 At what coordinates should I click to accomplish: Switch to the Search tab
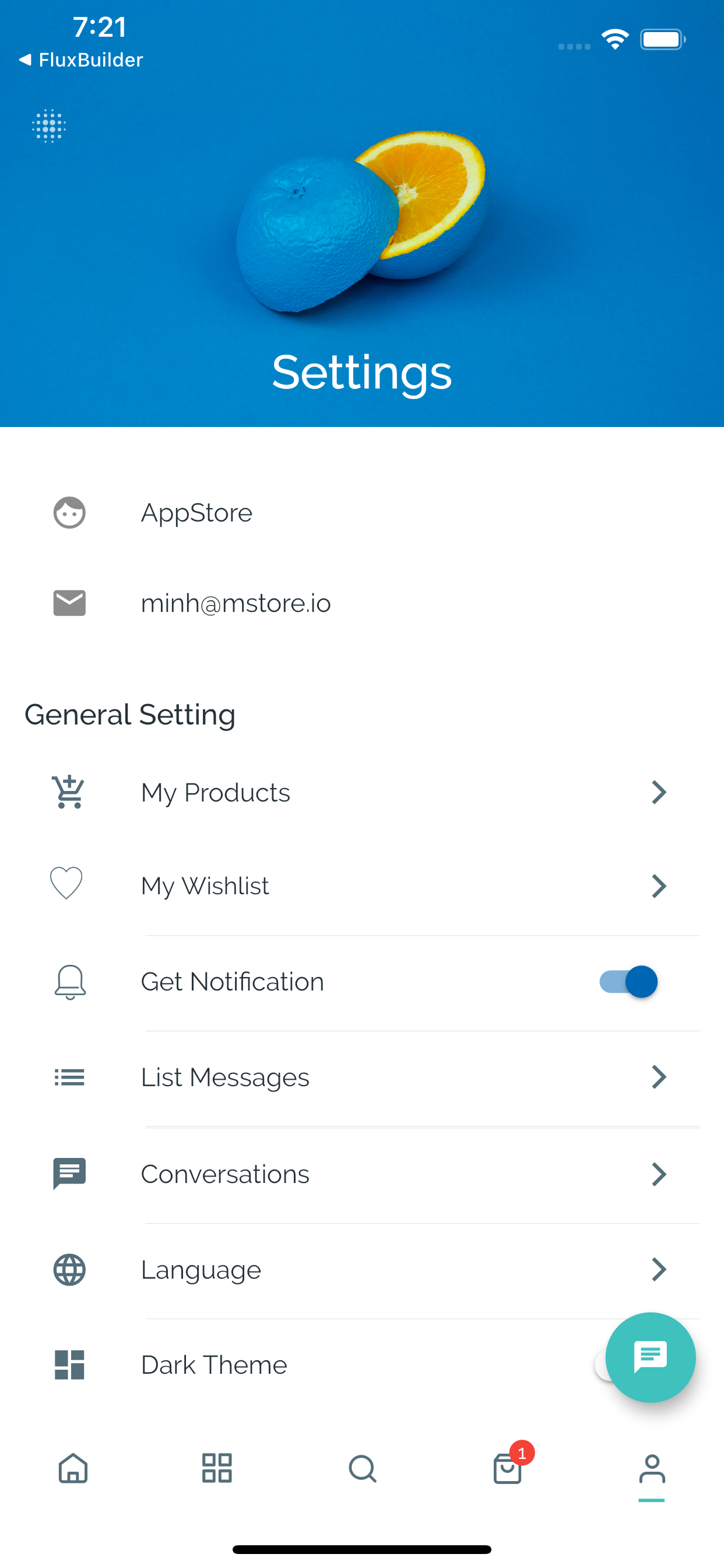pos(363,1468)
